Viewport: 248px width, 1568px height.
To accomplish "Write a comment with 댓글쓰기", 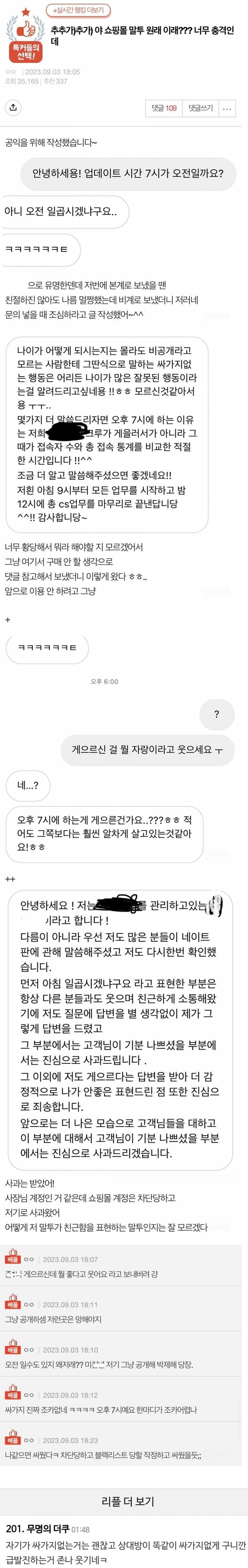I will pos(201,108).
